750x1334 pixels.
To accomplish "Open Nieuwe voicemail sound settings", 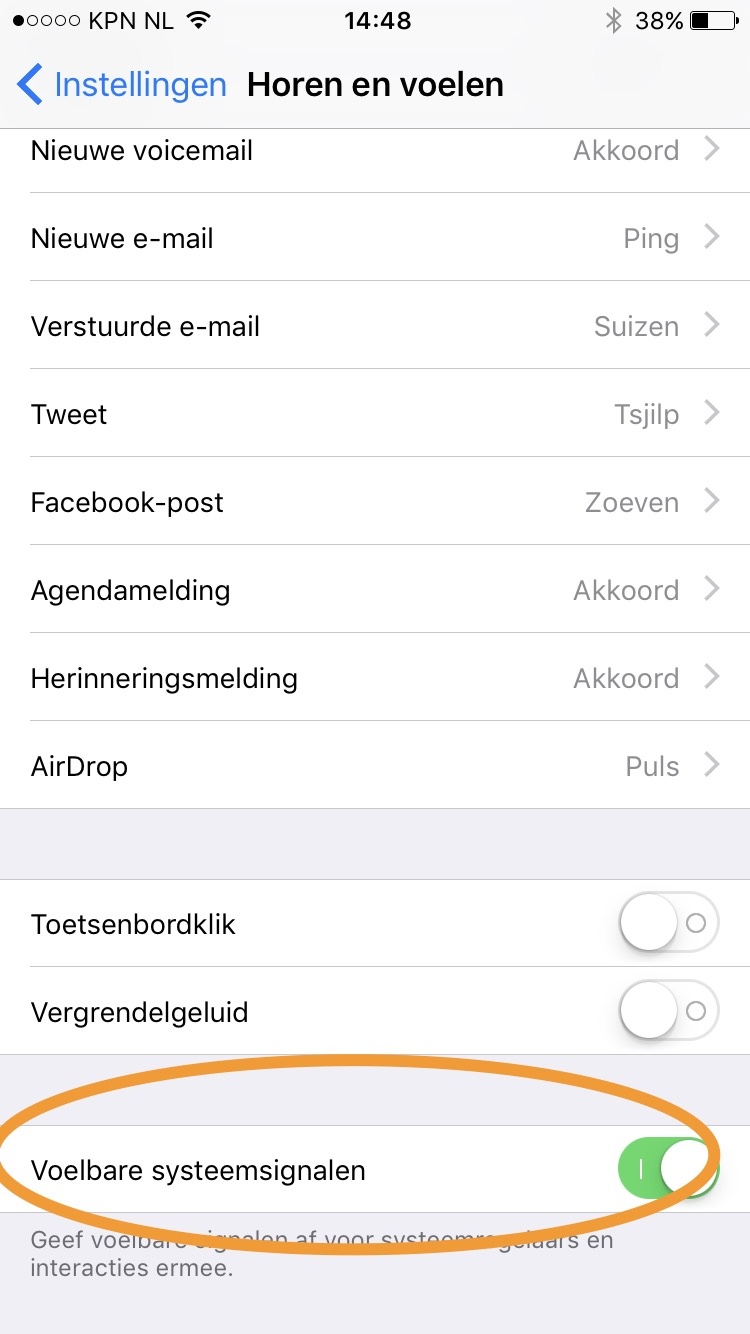I will 375,151.
